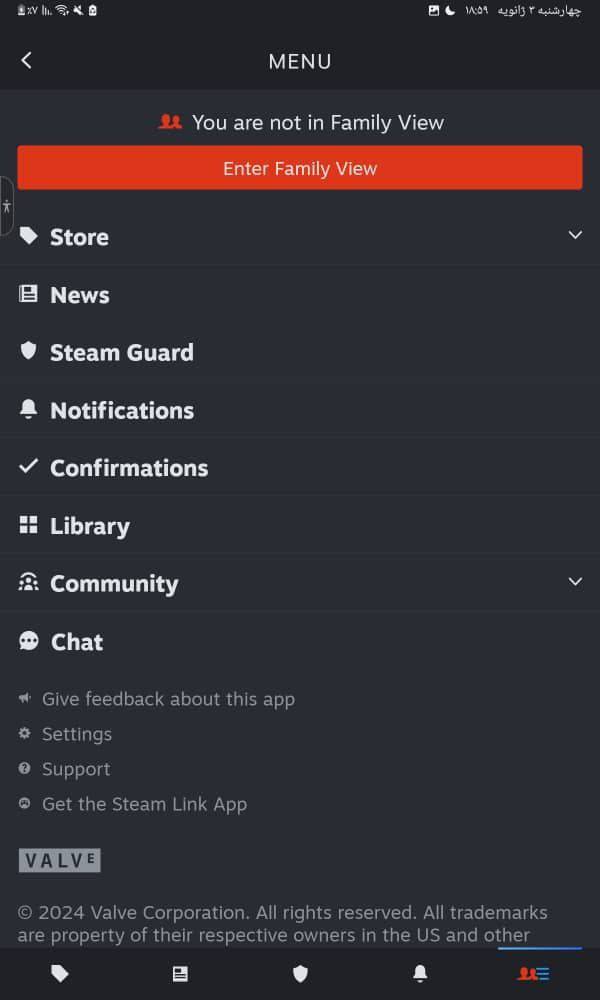Expand the Community section chevron
This screenshot has width=600, height=1000.
574,582
